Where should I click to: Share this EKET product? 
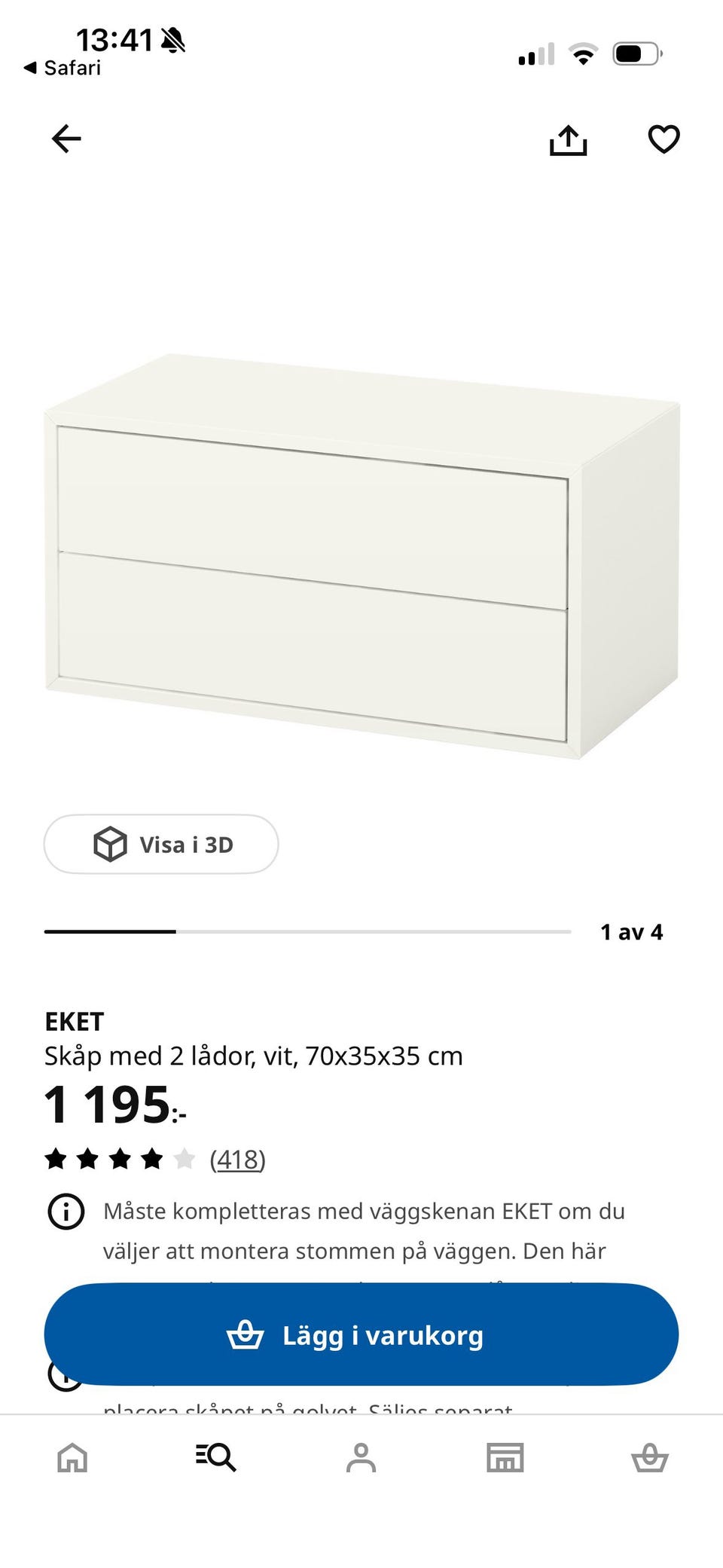tap(568, 139)
